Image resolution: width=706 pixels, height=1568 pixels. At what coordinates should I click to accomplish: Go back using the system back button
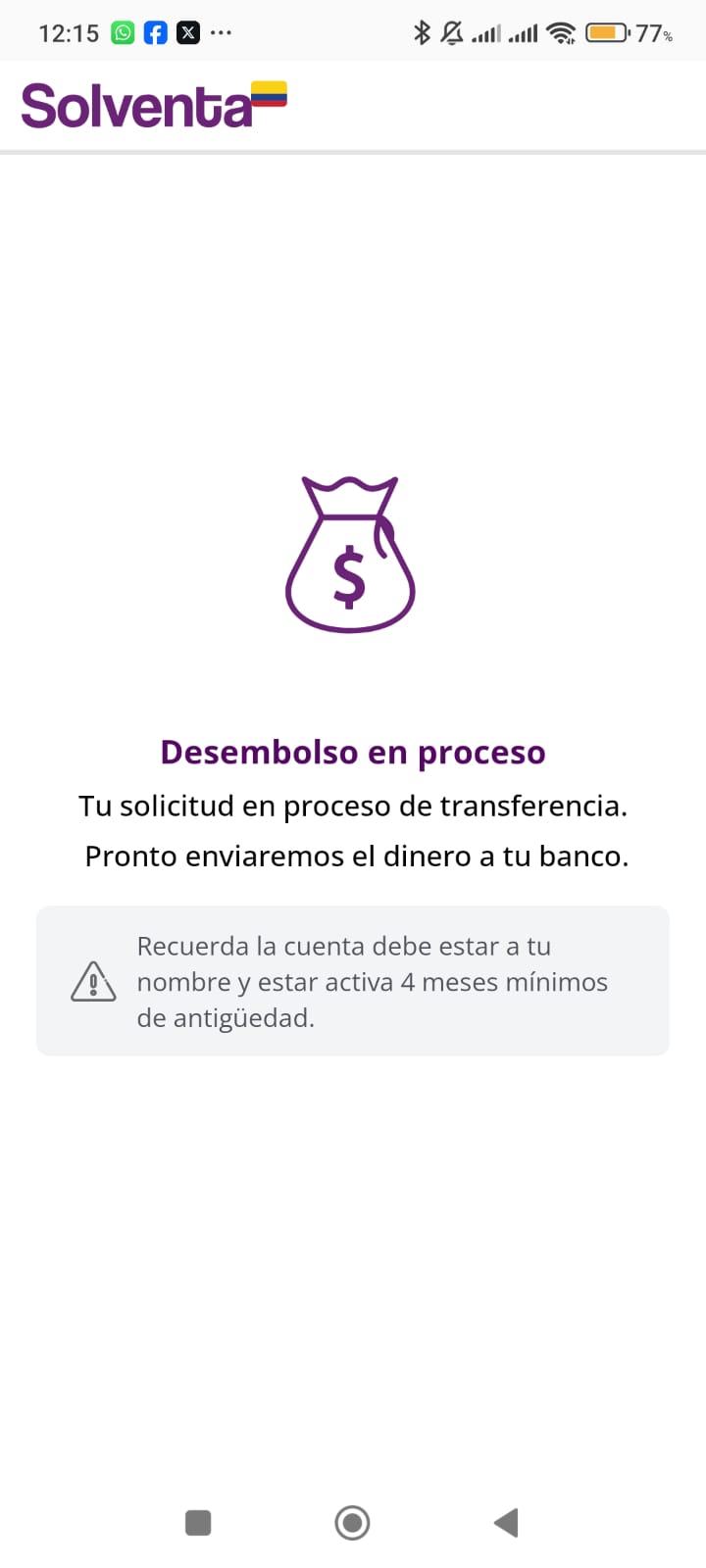click(506, 1522)
